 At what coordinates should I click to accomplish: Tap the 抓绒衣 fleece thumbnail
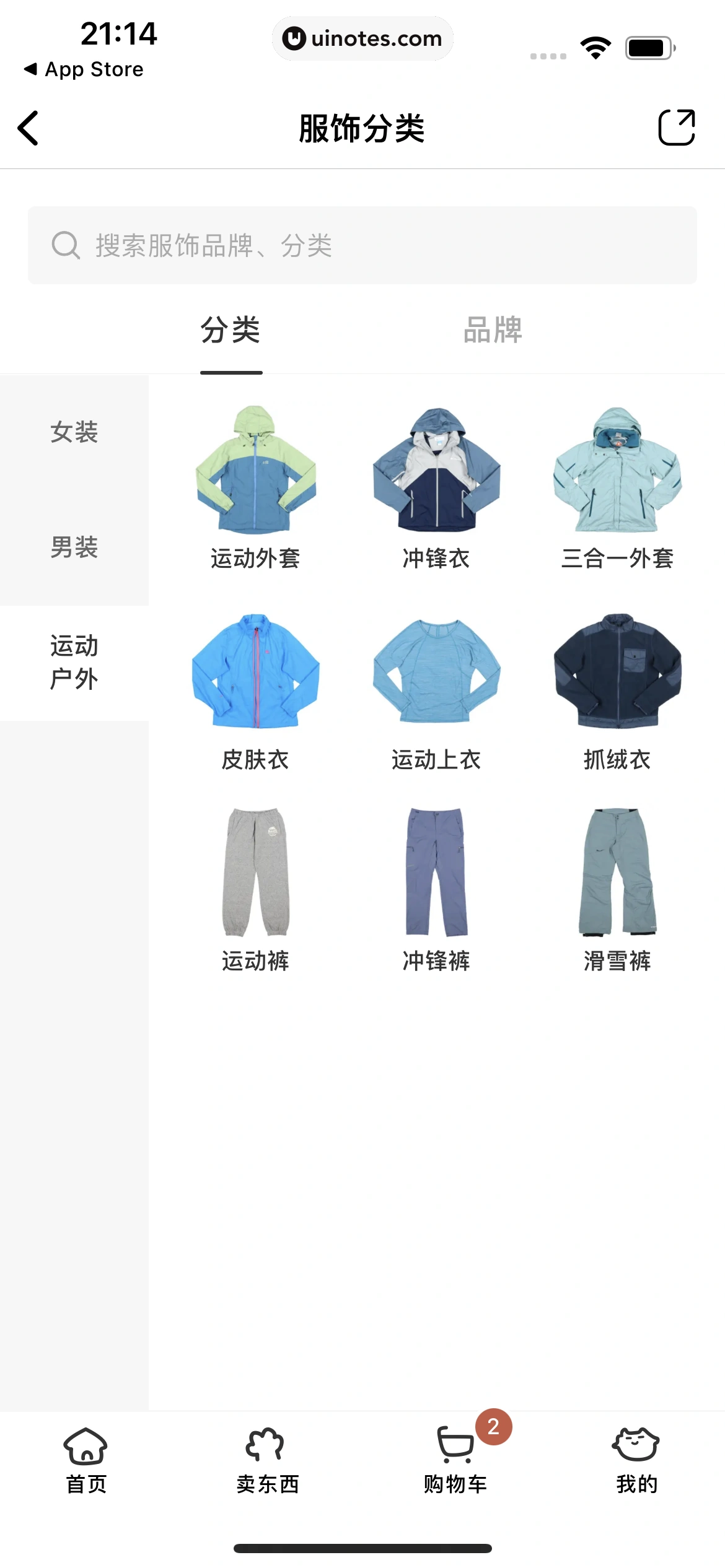617,673
